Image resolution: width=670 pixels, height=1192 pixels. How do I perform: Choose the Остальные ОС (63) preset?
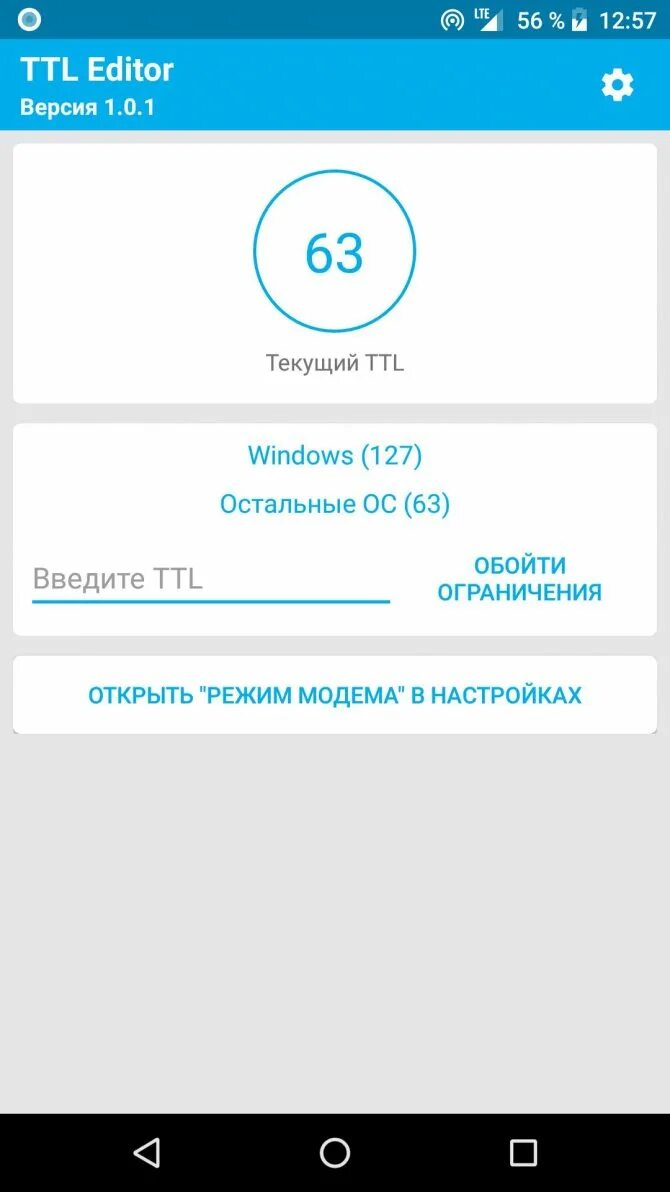(335, 504)
